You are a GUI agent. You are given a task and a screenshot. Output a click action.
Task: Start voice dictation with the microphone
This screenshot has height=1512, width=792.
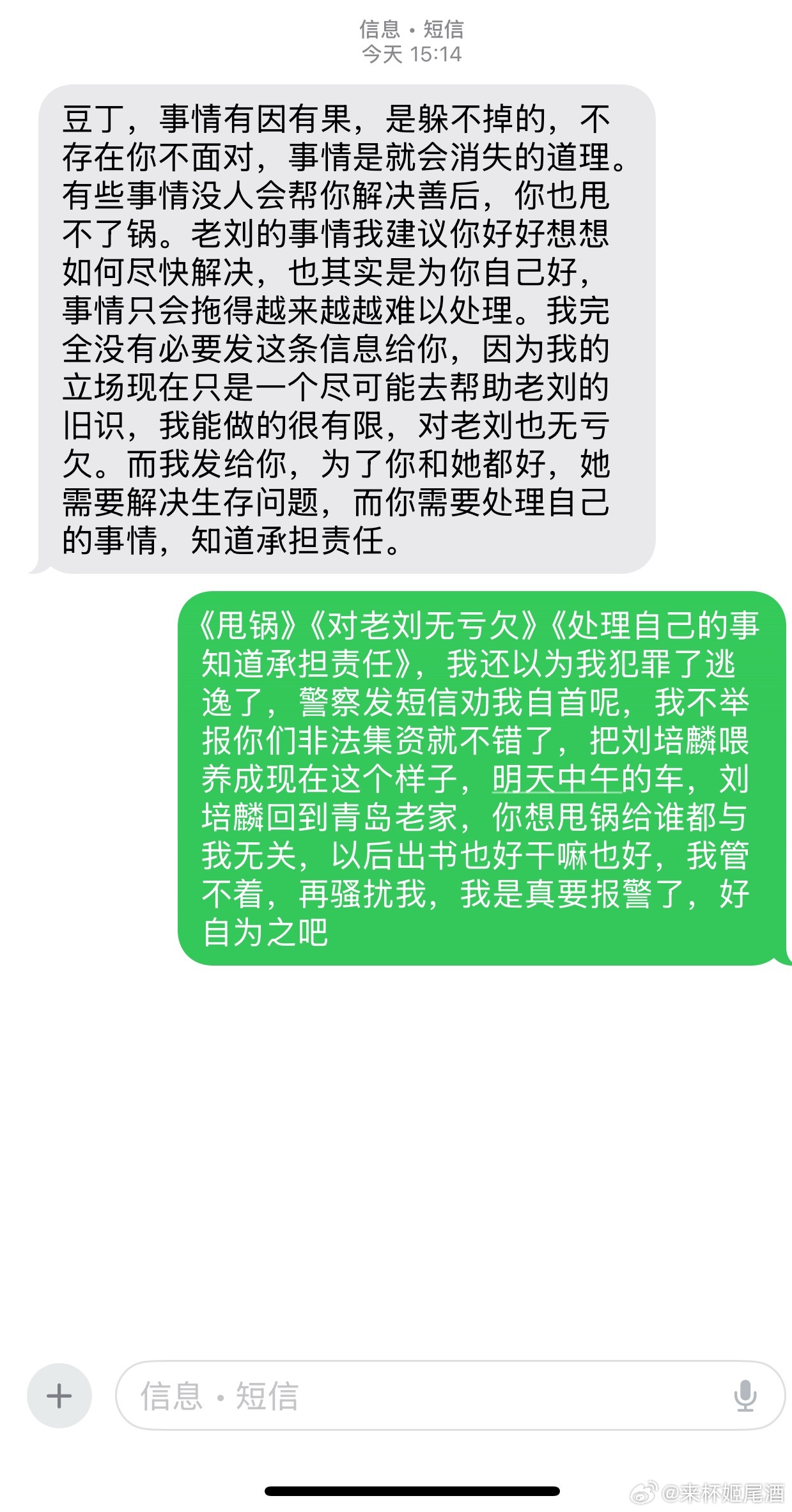click(x=745, y=1395)
